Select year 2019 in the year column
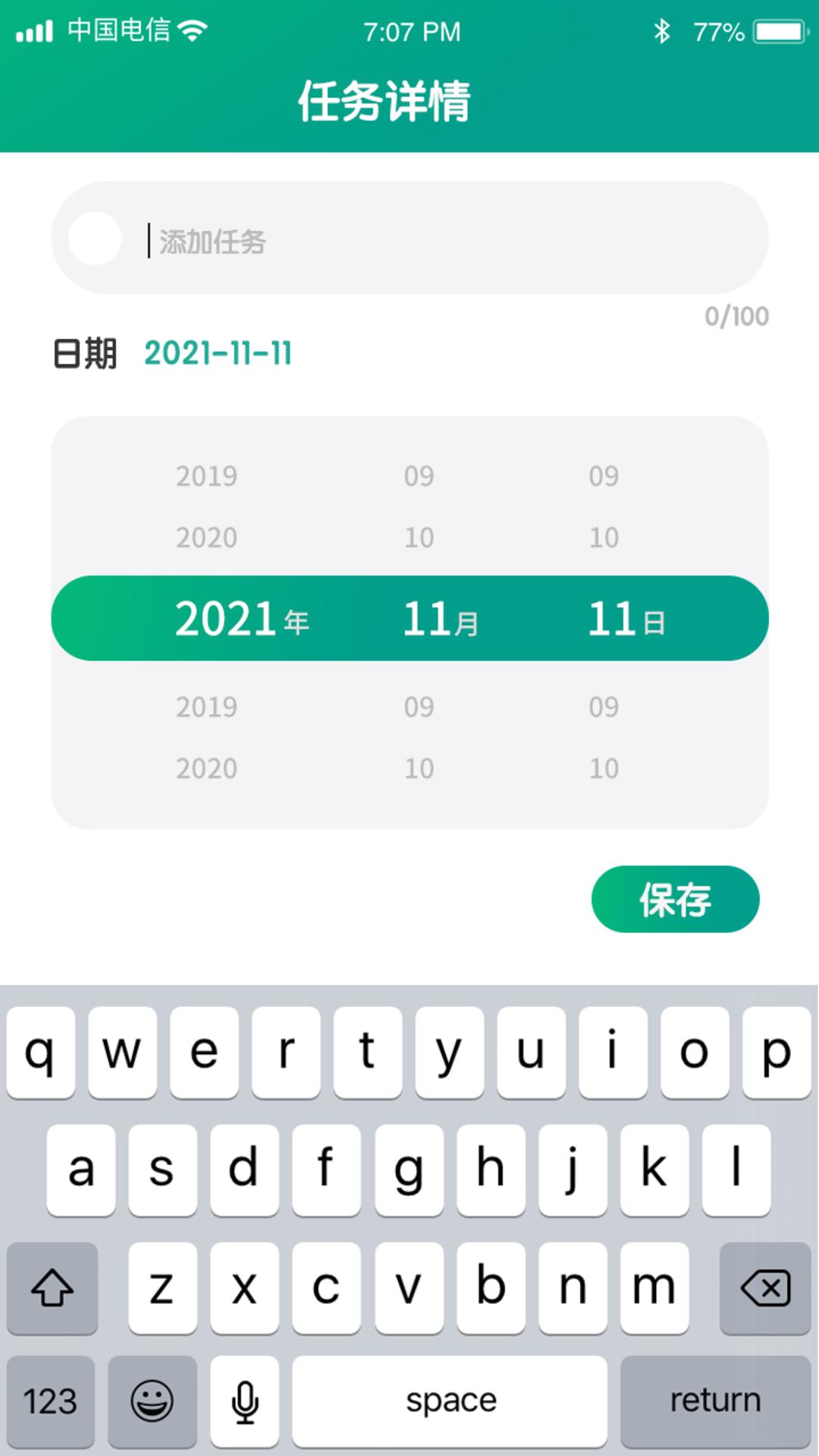The image size is (819, 1456). (206, 475)
